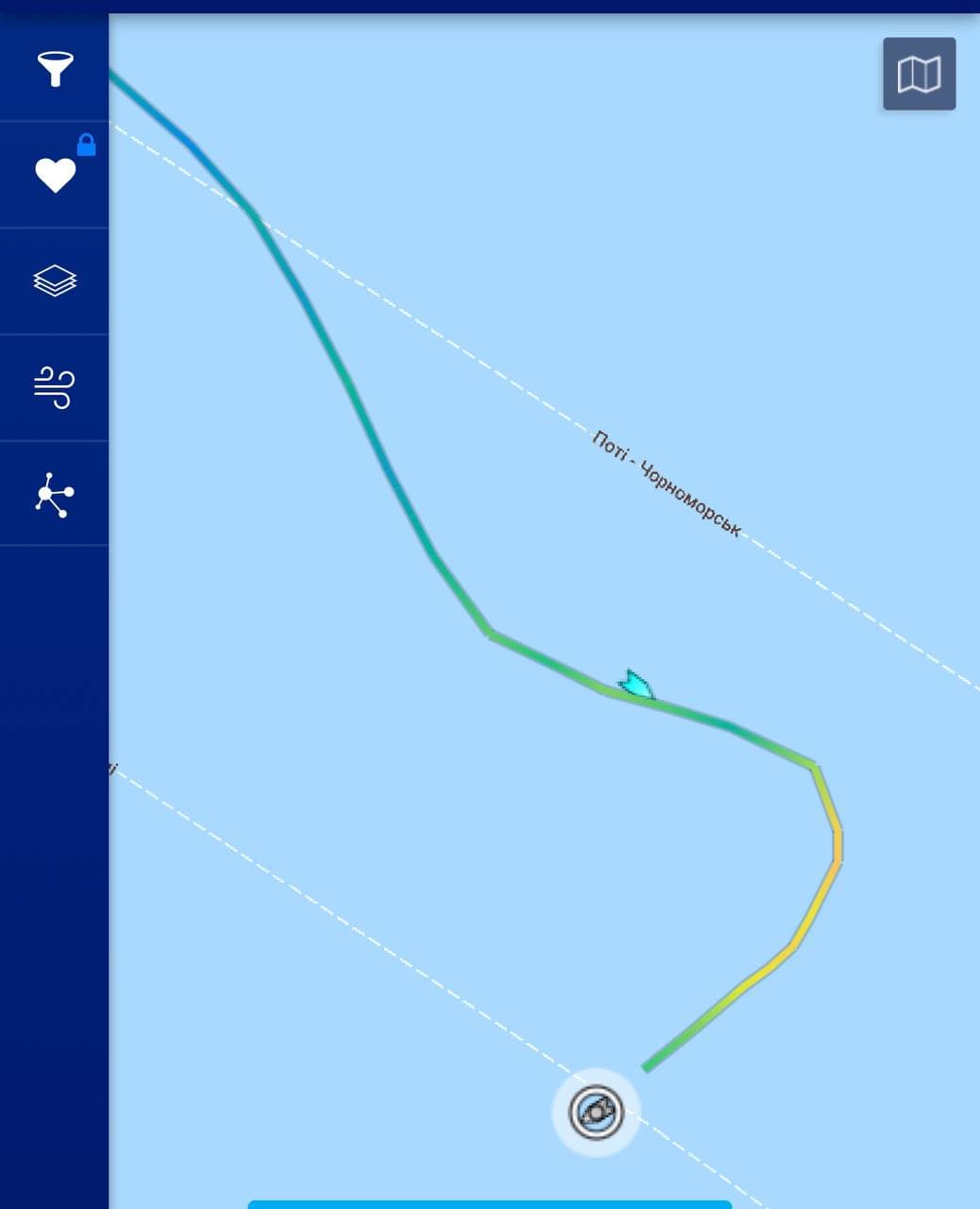
Task: Open favorites heart icon
Action: point(55,176)
